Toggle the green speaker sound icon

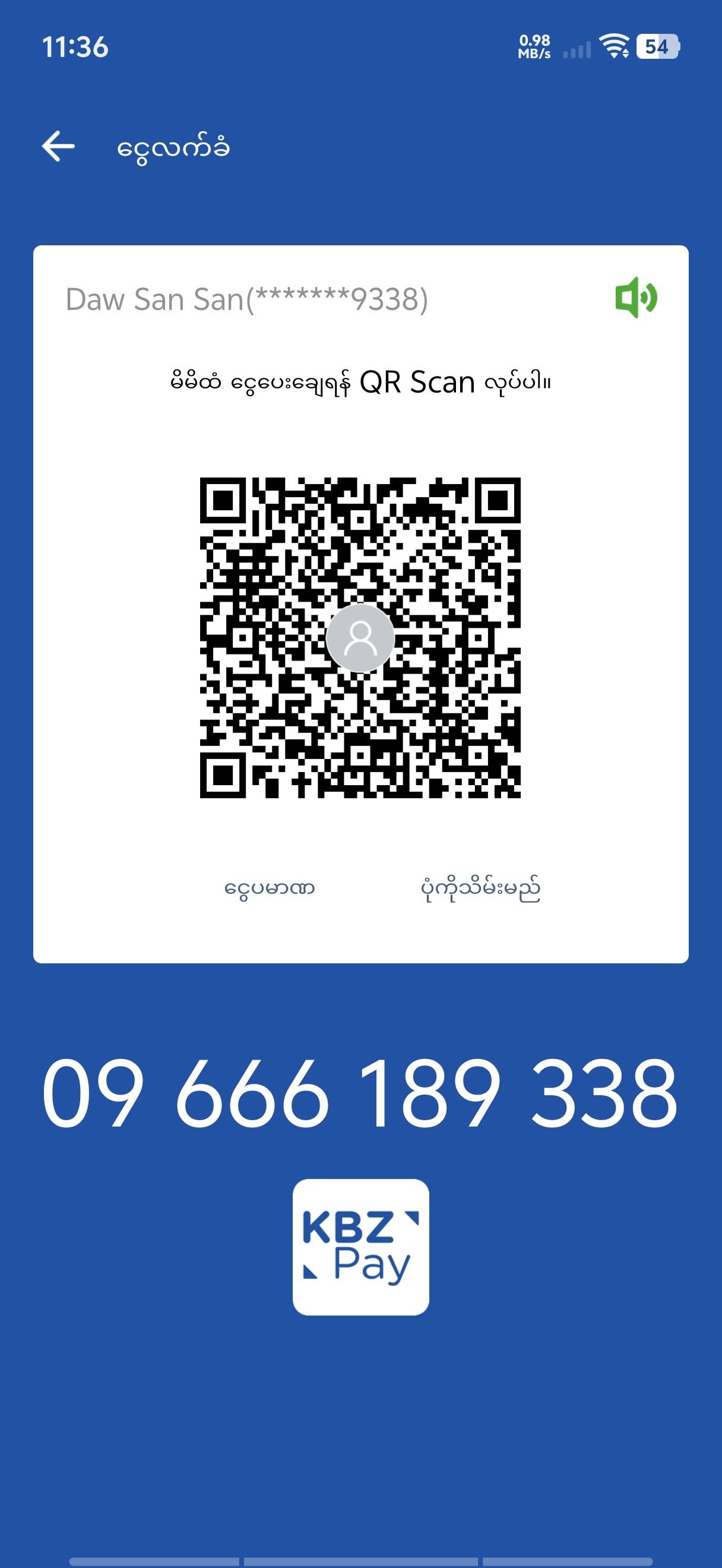tap(636, 298)
